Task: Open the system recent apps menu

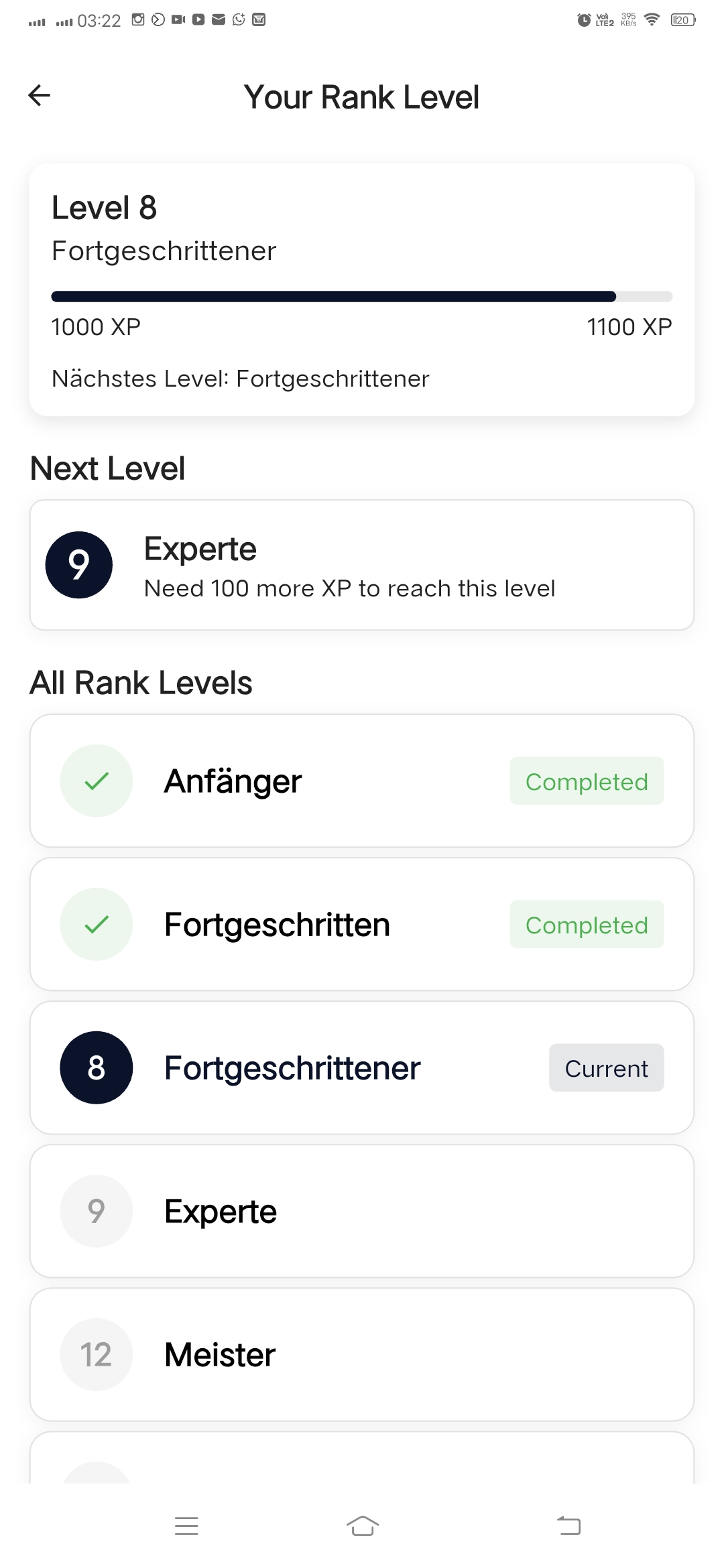Action: pyautogui.click(x=186, y=1526)
